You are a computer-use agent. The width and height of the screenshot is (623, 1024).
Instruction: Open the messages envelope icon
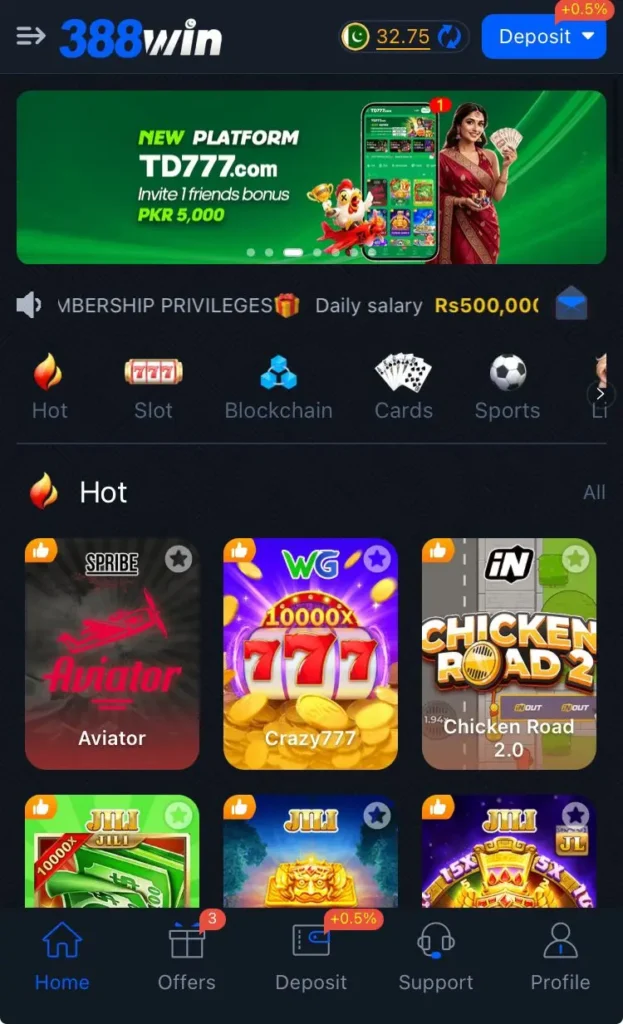tap(571, 304)
